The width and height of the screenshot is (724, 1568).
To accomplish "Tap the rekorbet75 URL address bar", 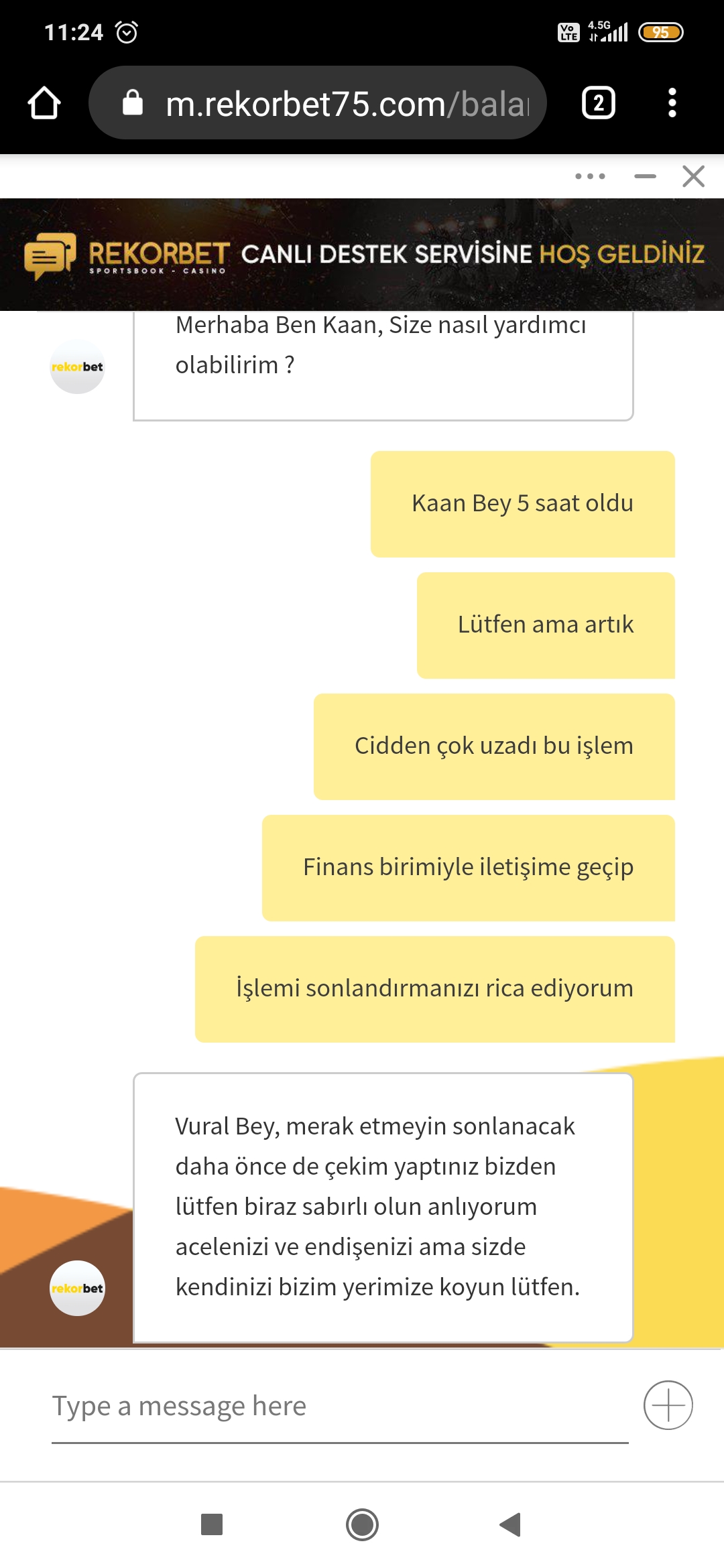I will tap(318, 103).
